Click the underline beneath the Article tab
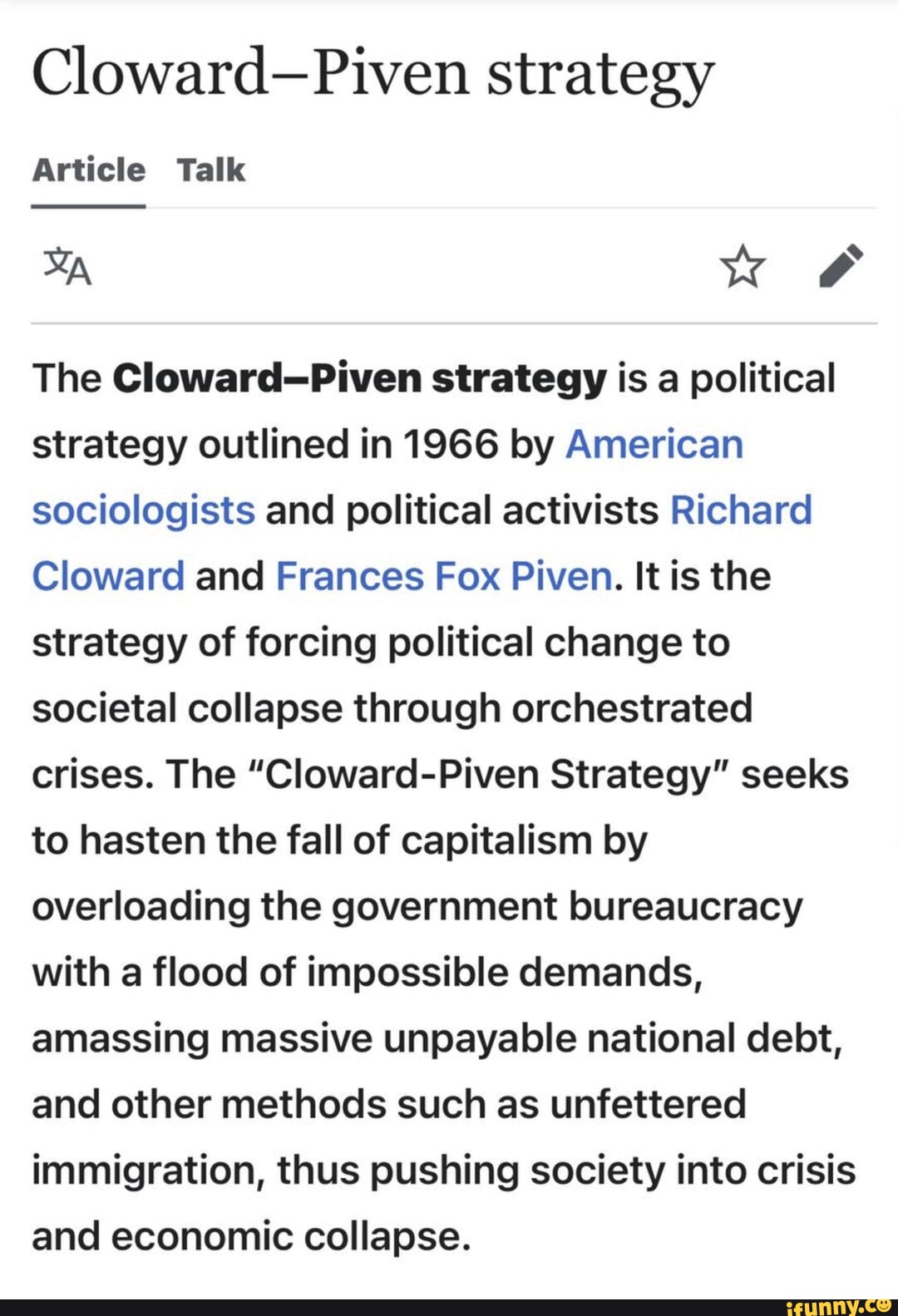 (x=86, y=202)
